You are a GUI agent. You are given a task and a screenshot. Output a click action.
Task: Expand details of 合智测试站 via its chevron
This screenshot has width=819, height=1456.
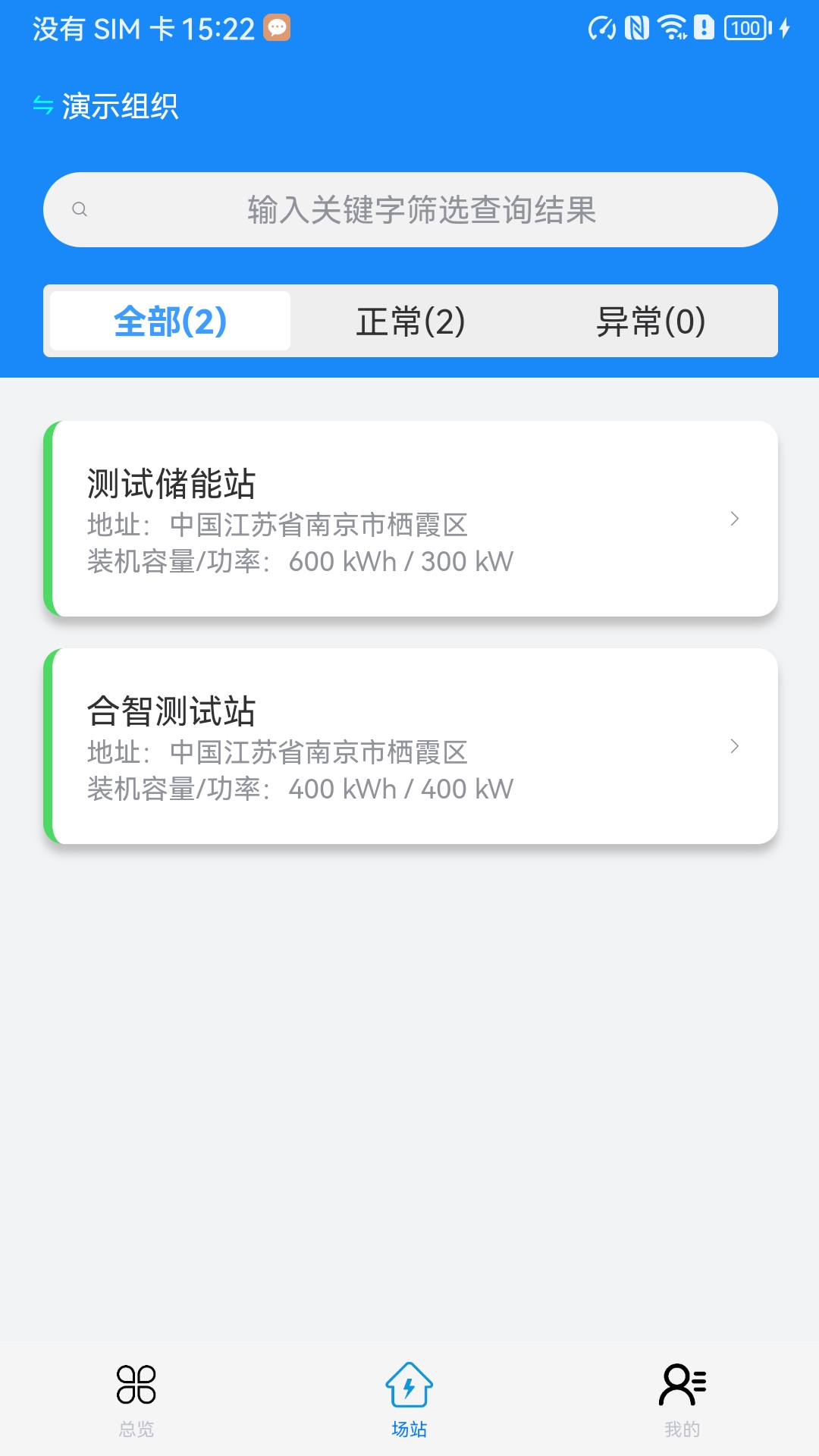[x=734, y=747]
